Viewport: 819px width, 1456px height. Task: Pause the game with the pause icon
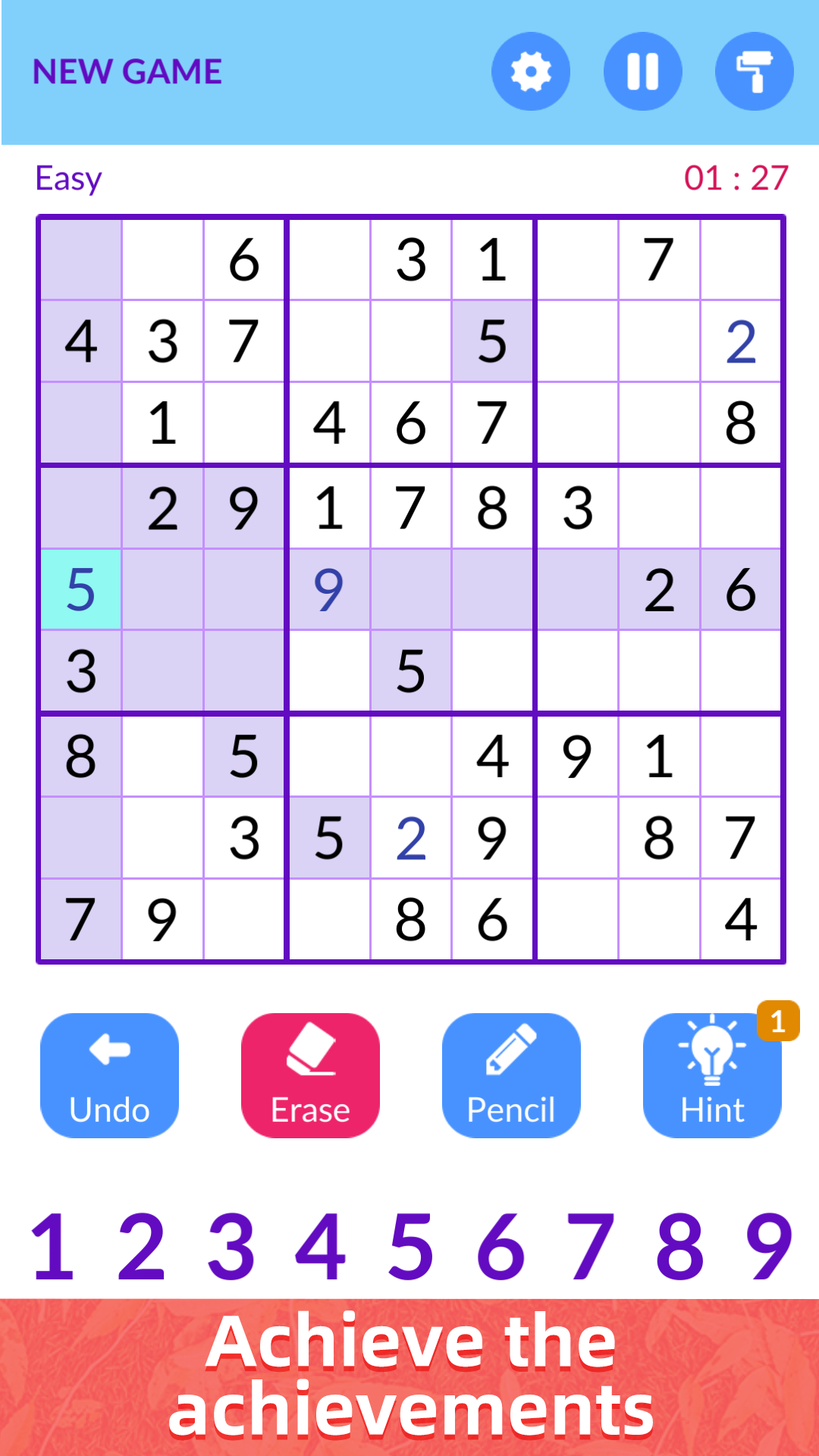pos(642,71)
